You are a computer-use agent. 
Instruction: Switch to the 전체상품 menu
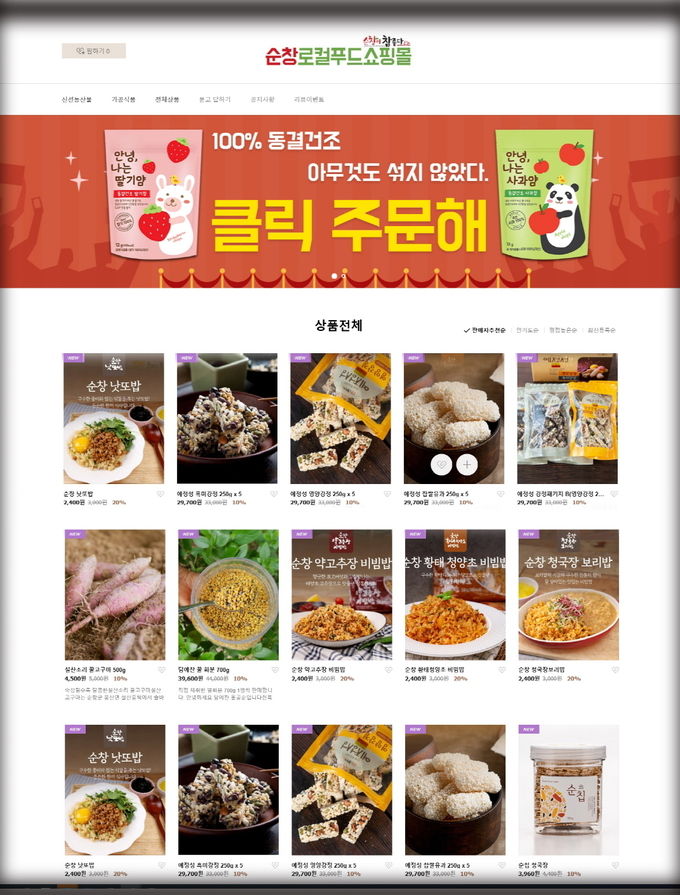167,100
